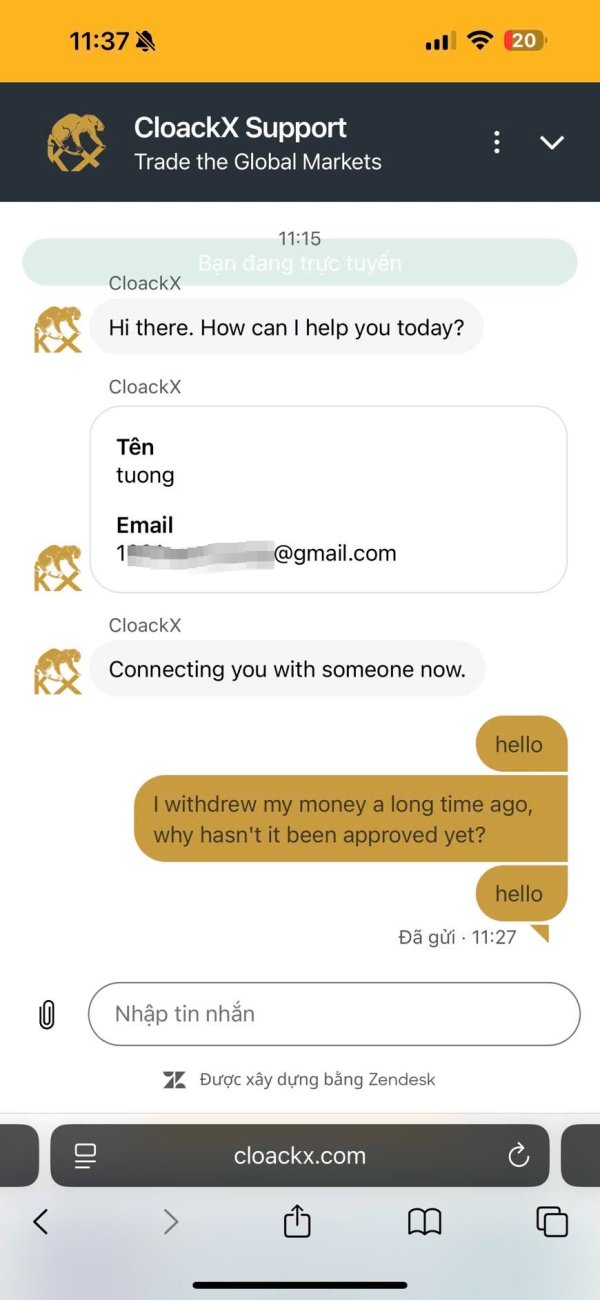600x1300 pixels.
Task: Open the page settings menu in address bar
Action: 86,1156
